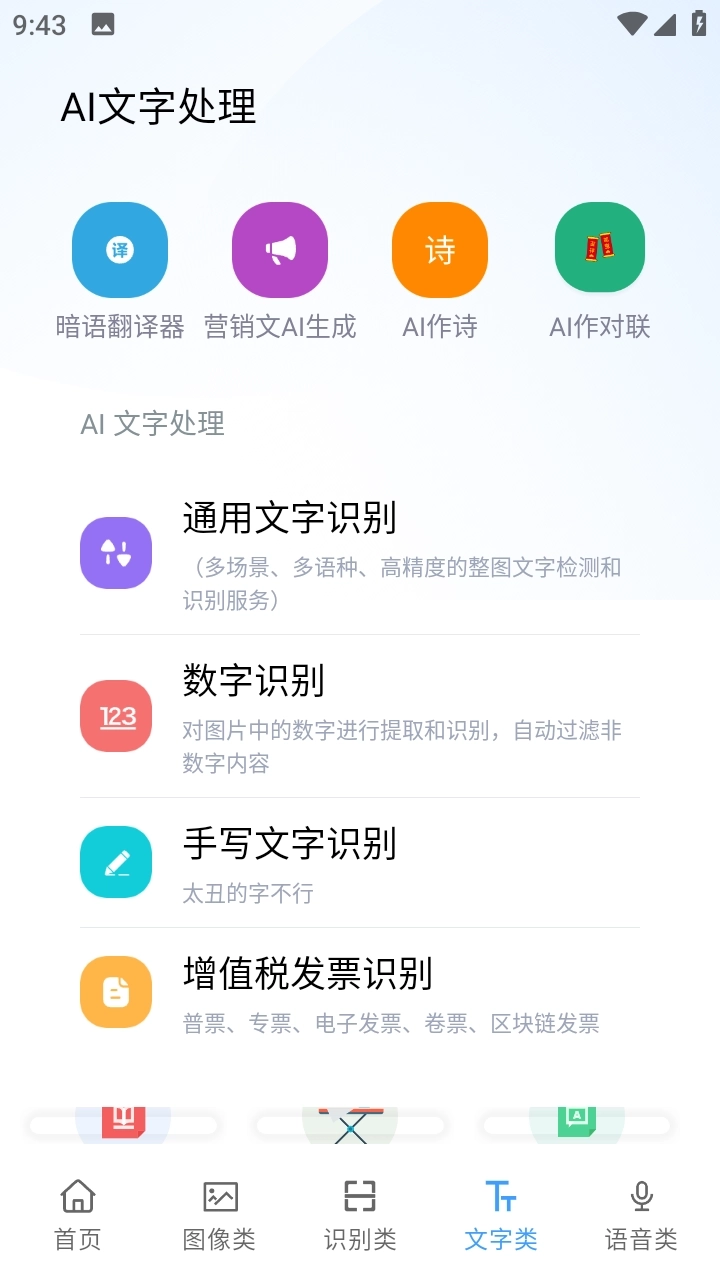Tap the highlighted 文字类 tab

pos(500,1213)
